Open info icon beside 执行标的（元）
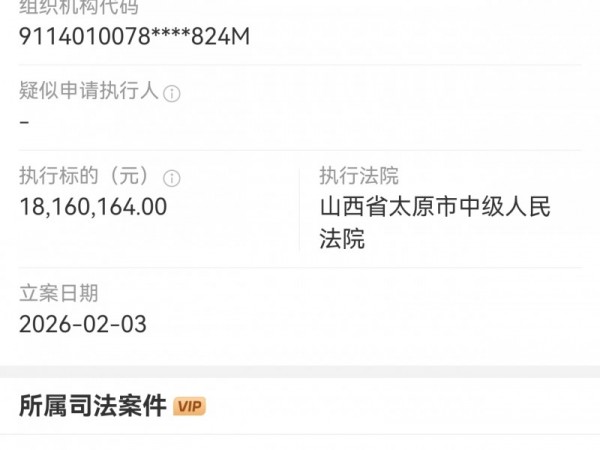The width and height of the screenshot is (600, 450). [171, 178]
